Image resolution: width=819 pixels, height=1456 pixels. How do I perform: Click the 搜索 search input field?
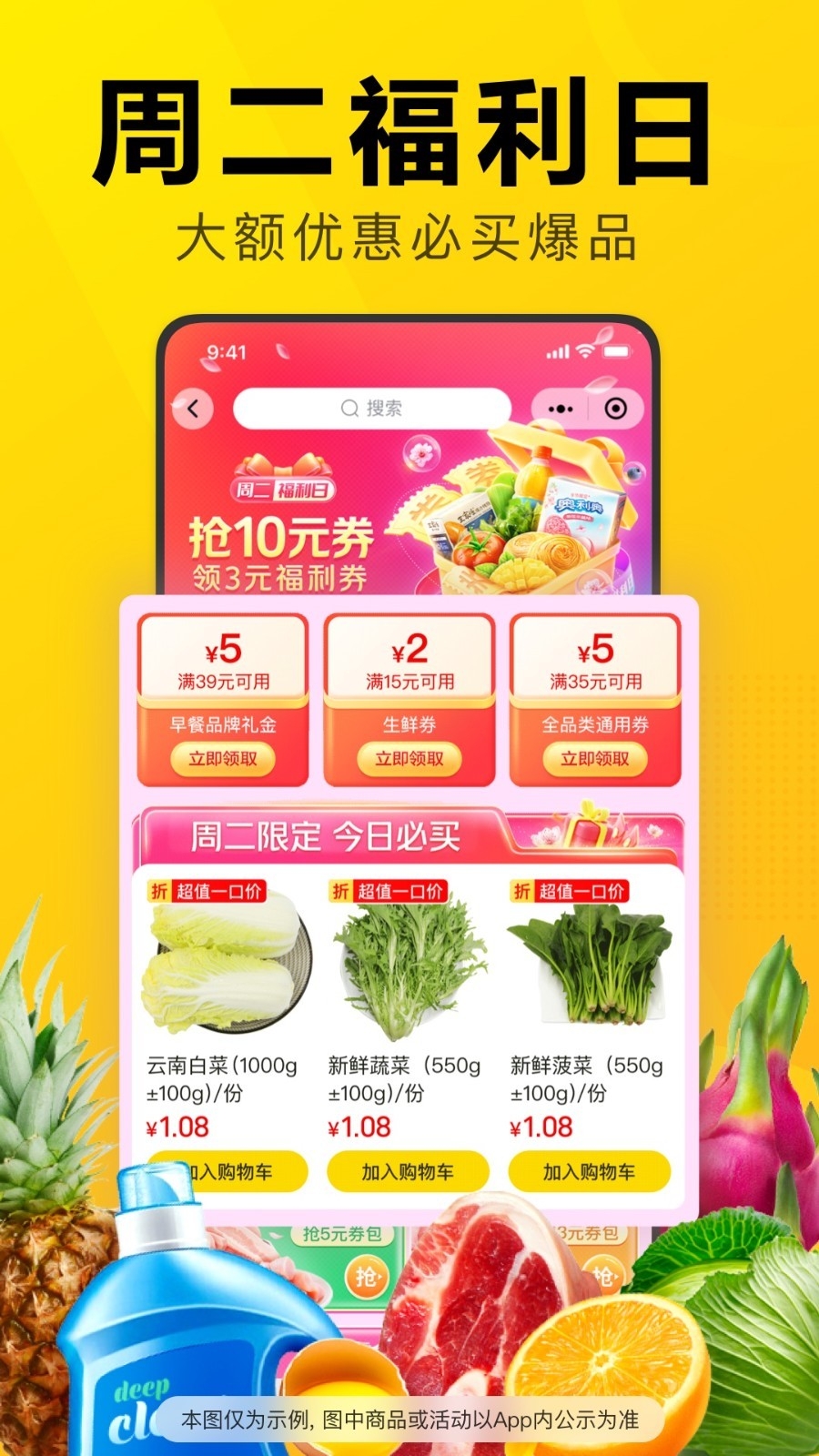point(391,409)
